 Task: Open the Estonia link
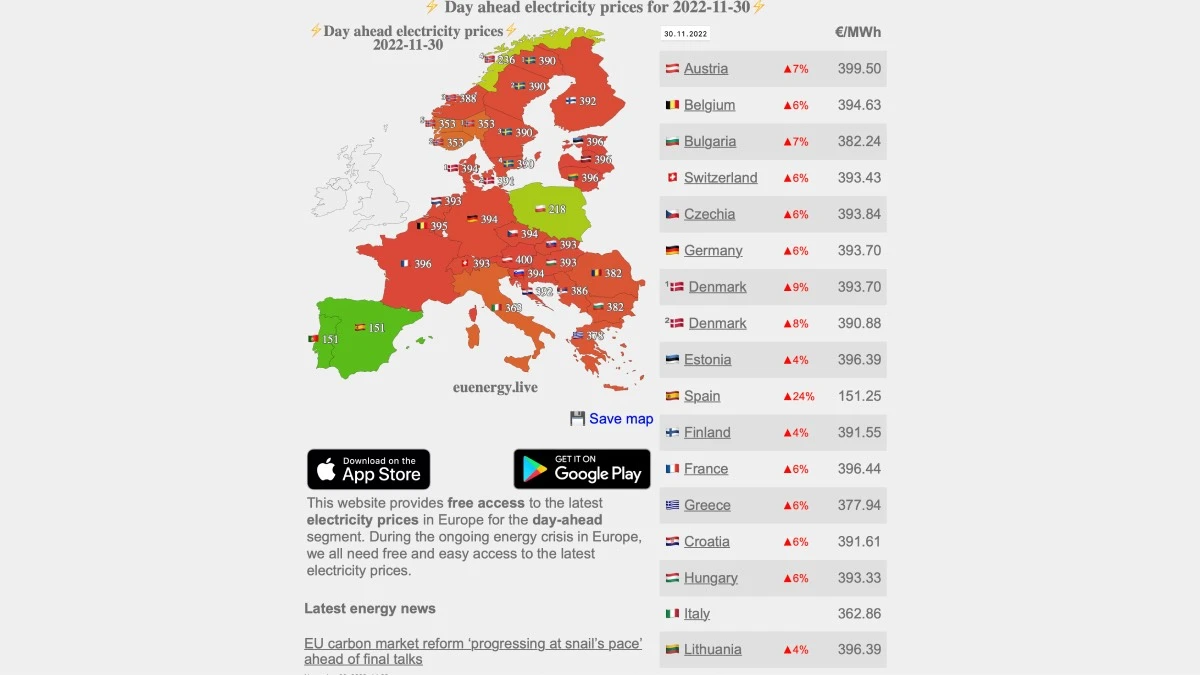tap(707, 360)
